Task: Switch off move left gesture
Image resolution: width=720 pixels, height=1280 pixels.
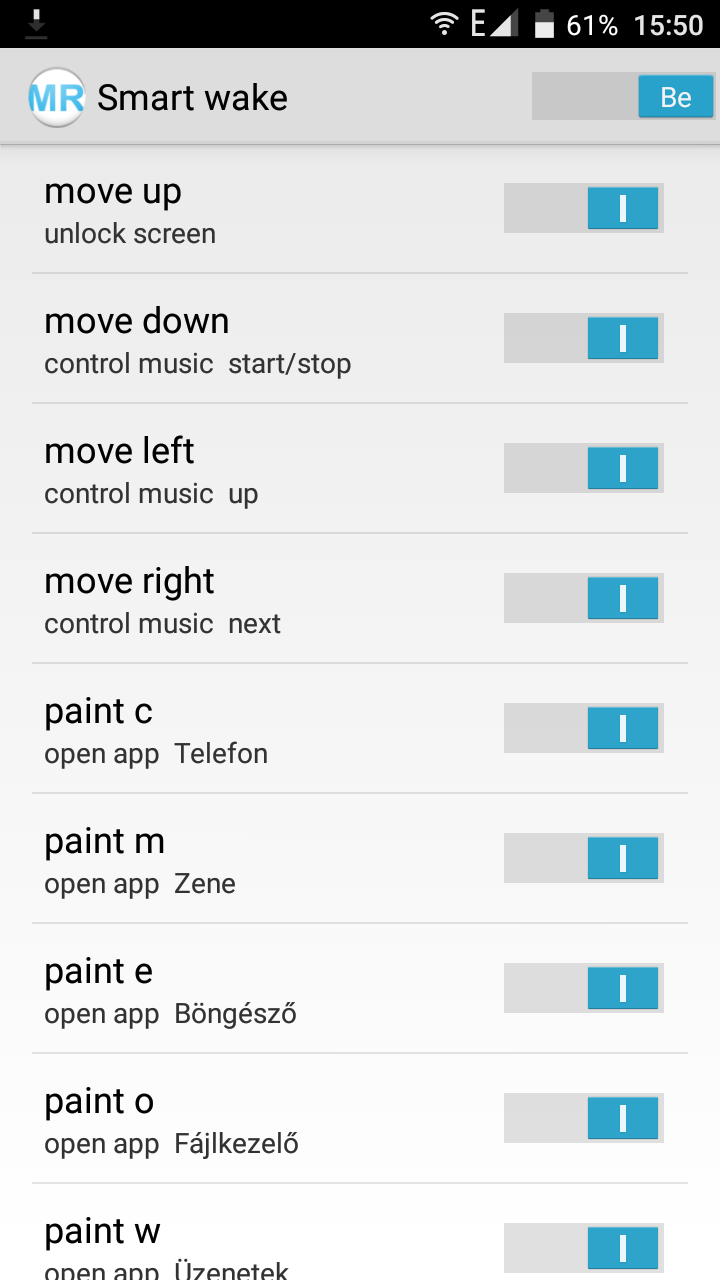Action: (x=584, y=468)
